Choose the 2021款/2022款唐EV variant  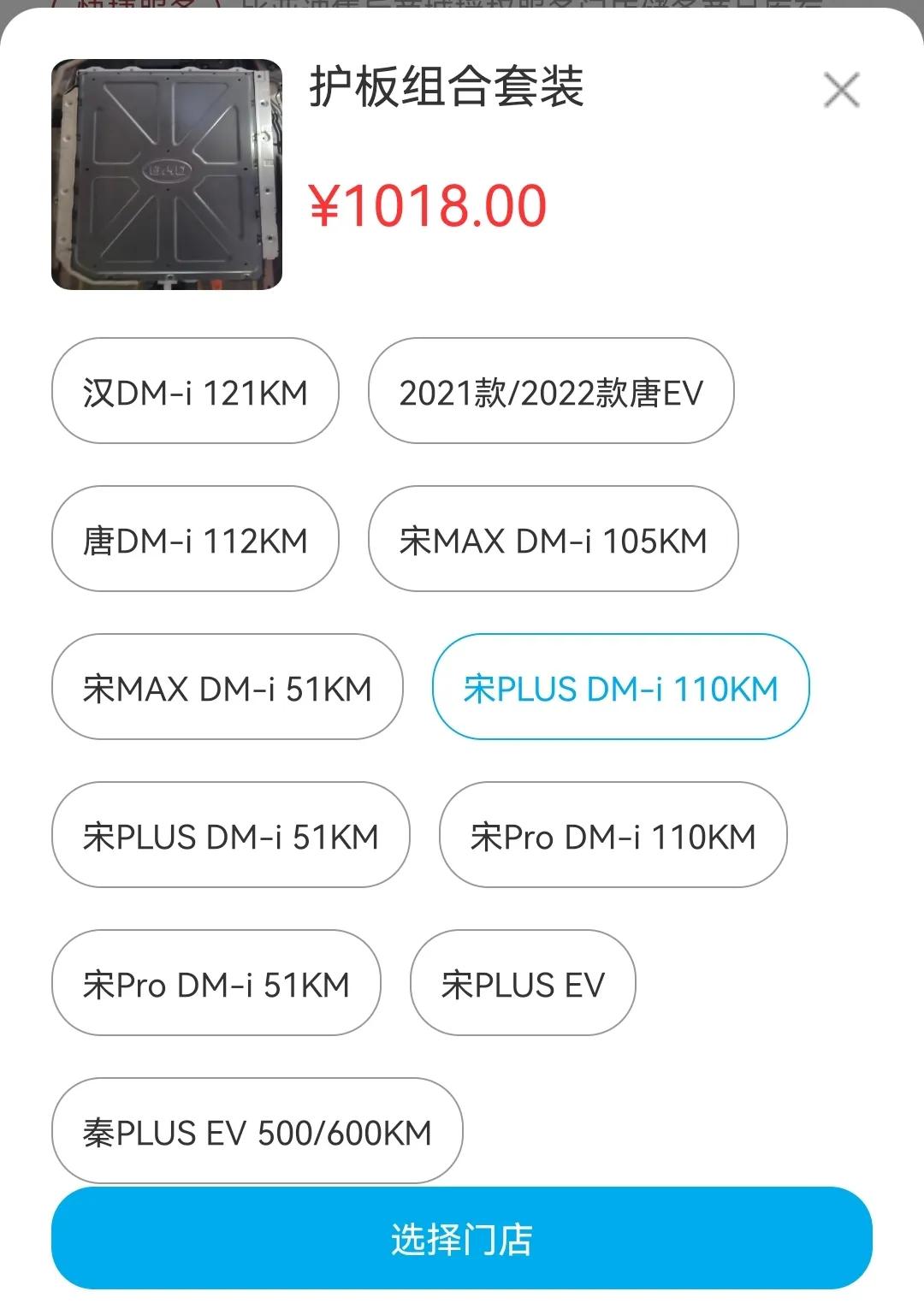551,392
